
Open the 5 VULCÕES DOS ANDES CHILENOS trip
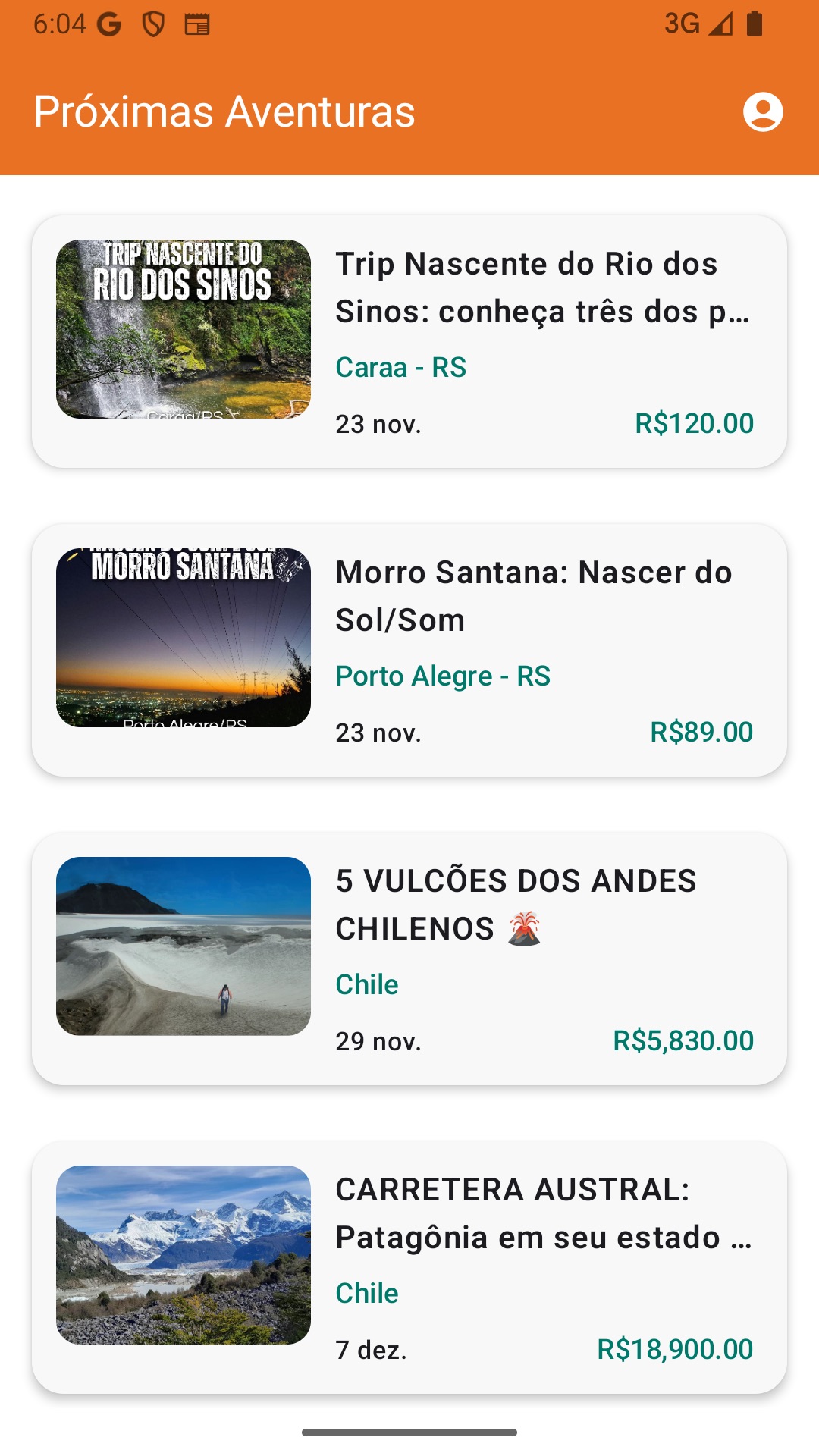pyautogui.click(x=409, y=955)
